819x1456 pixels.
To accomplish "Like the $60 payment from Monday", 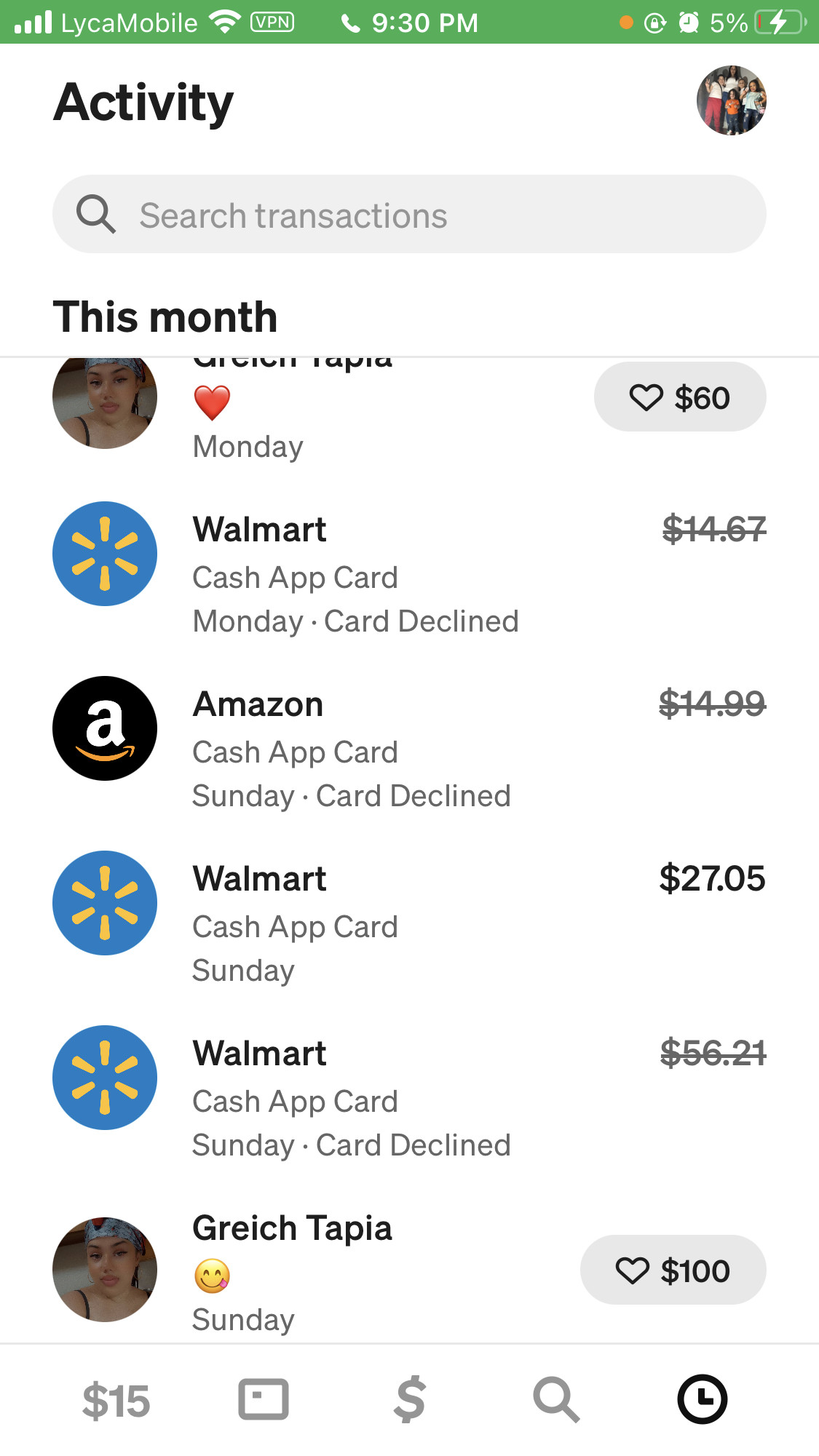I will 680,397.
